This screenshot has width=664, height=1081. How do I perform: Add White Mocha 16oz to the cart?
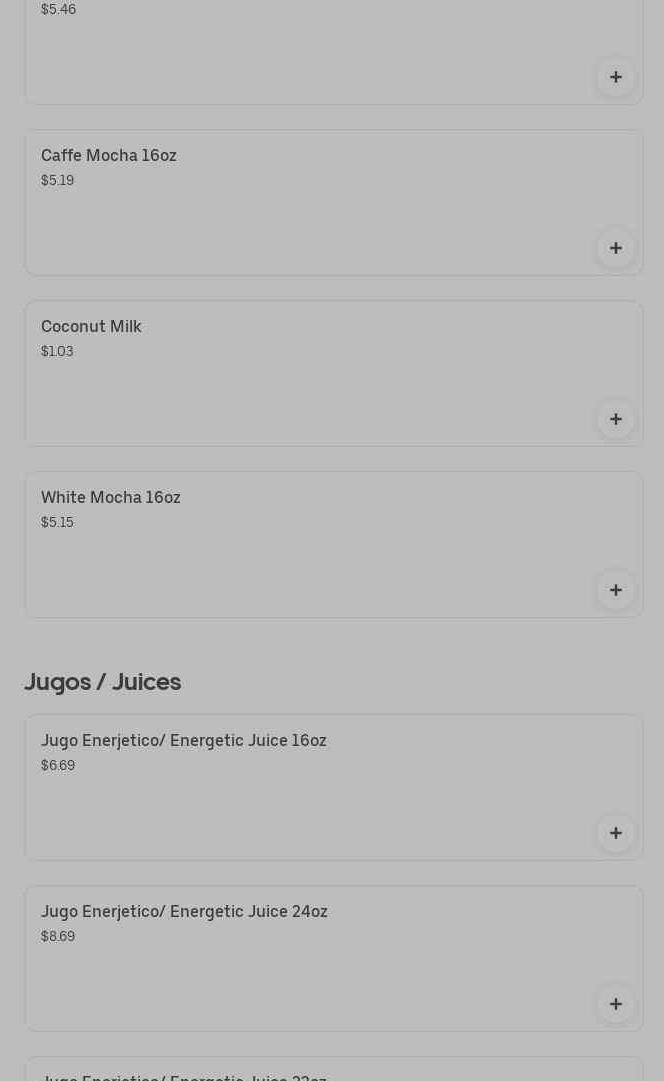[x=616, y=590]
